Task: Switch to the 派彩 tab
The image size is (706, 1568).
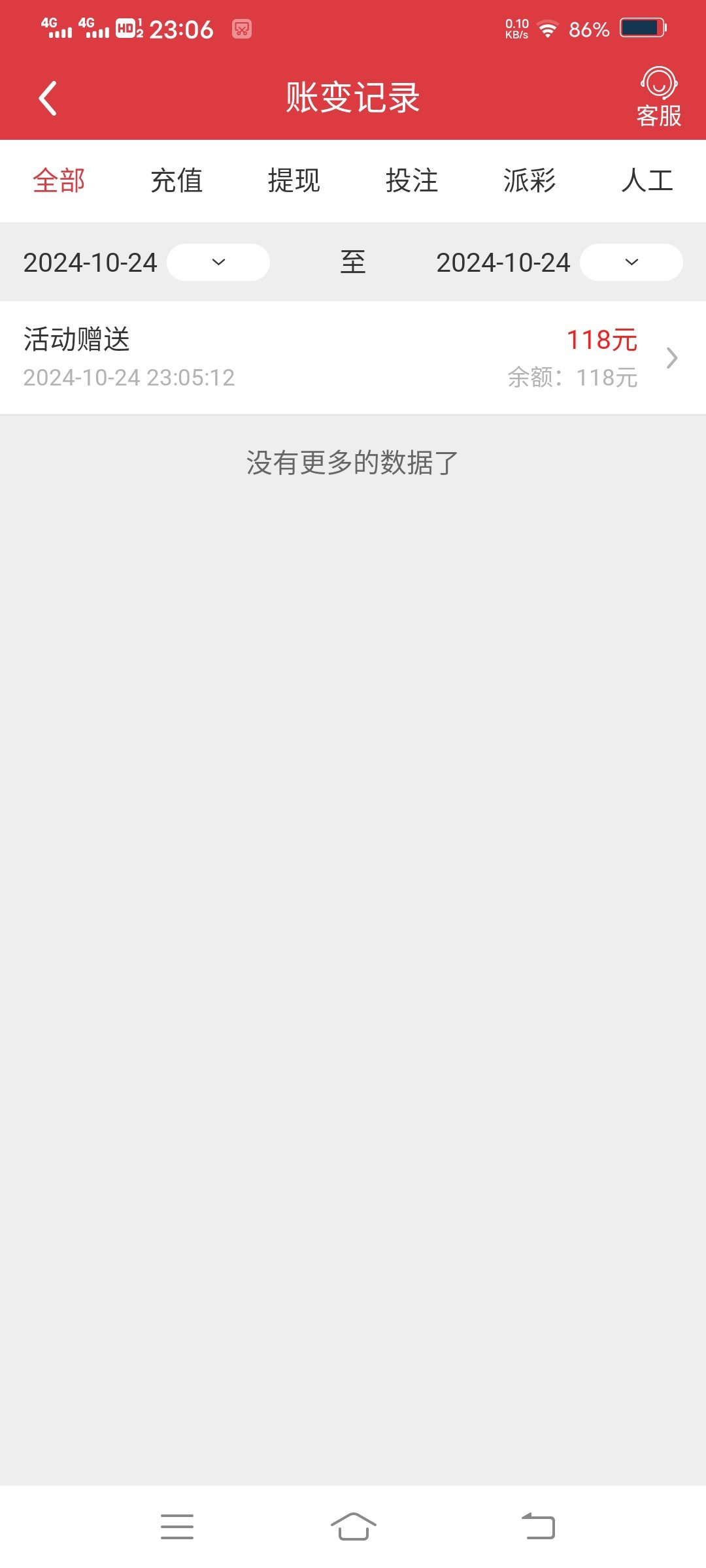Action: [529, 181]
